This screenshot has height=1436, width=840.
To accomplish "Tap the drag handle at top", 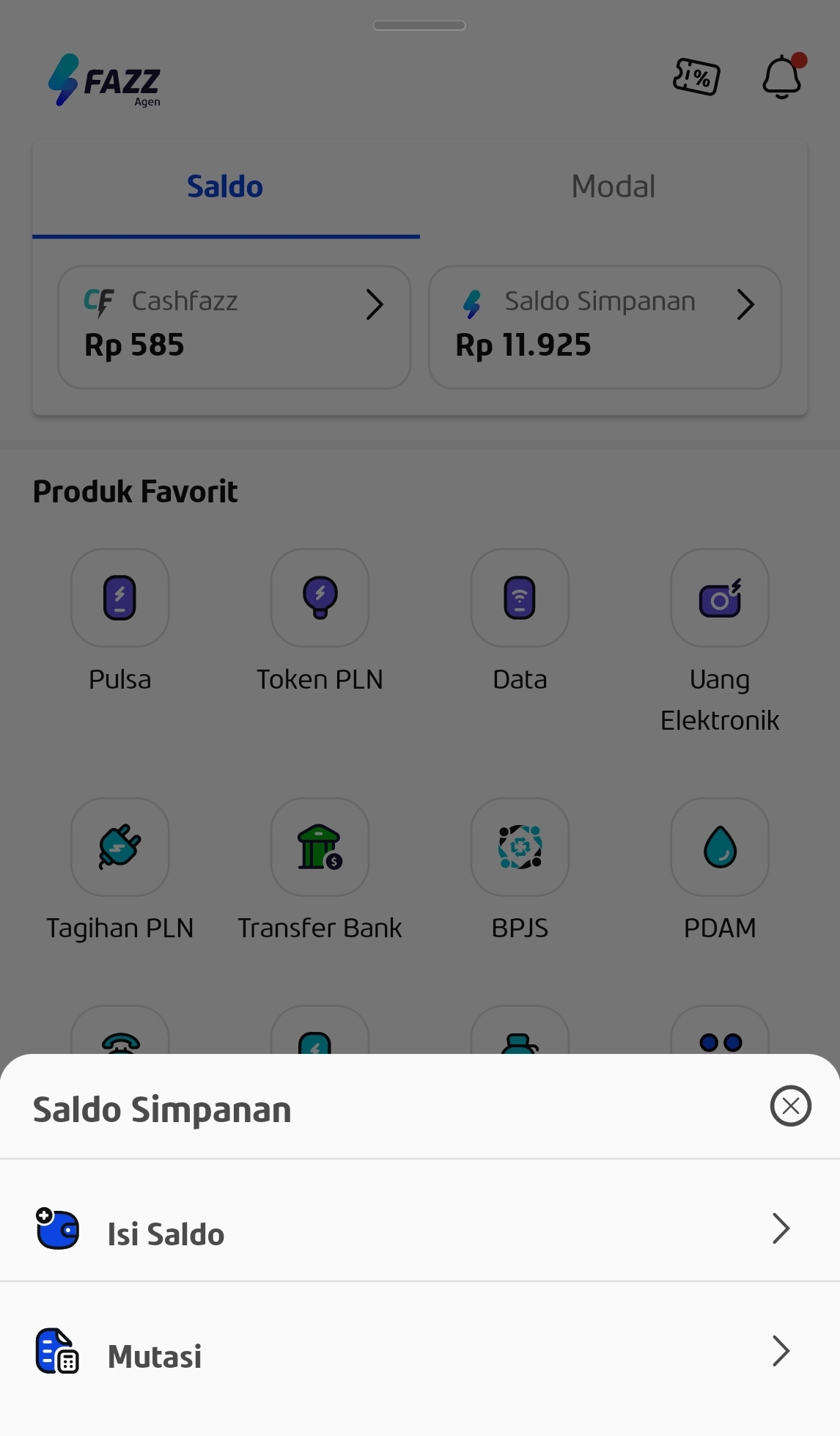I will (419, 24).
